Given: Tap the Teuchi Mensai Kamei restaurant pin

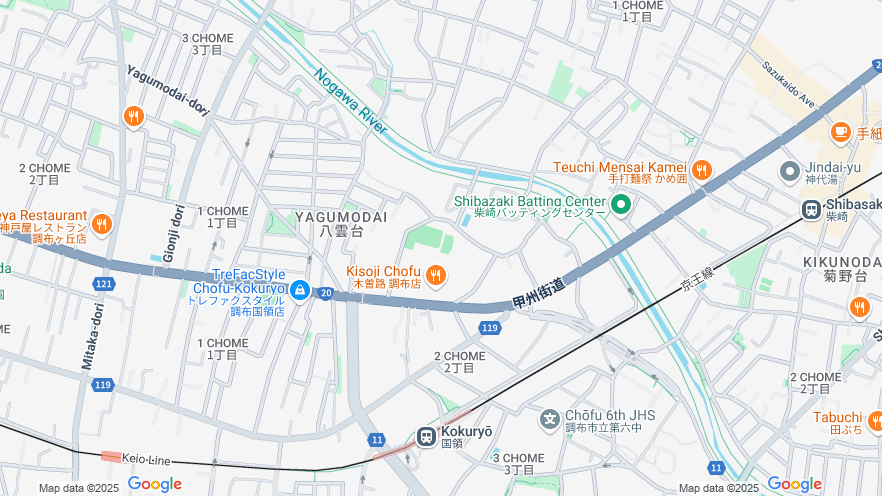Looking at the screenshot, I should click(x=701, y=170).
